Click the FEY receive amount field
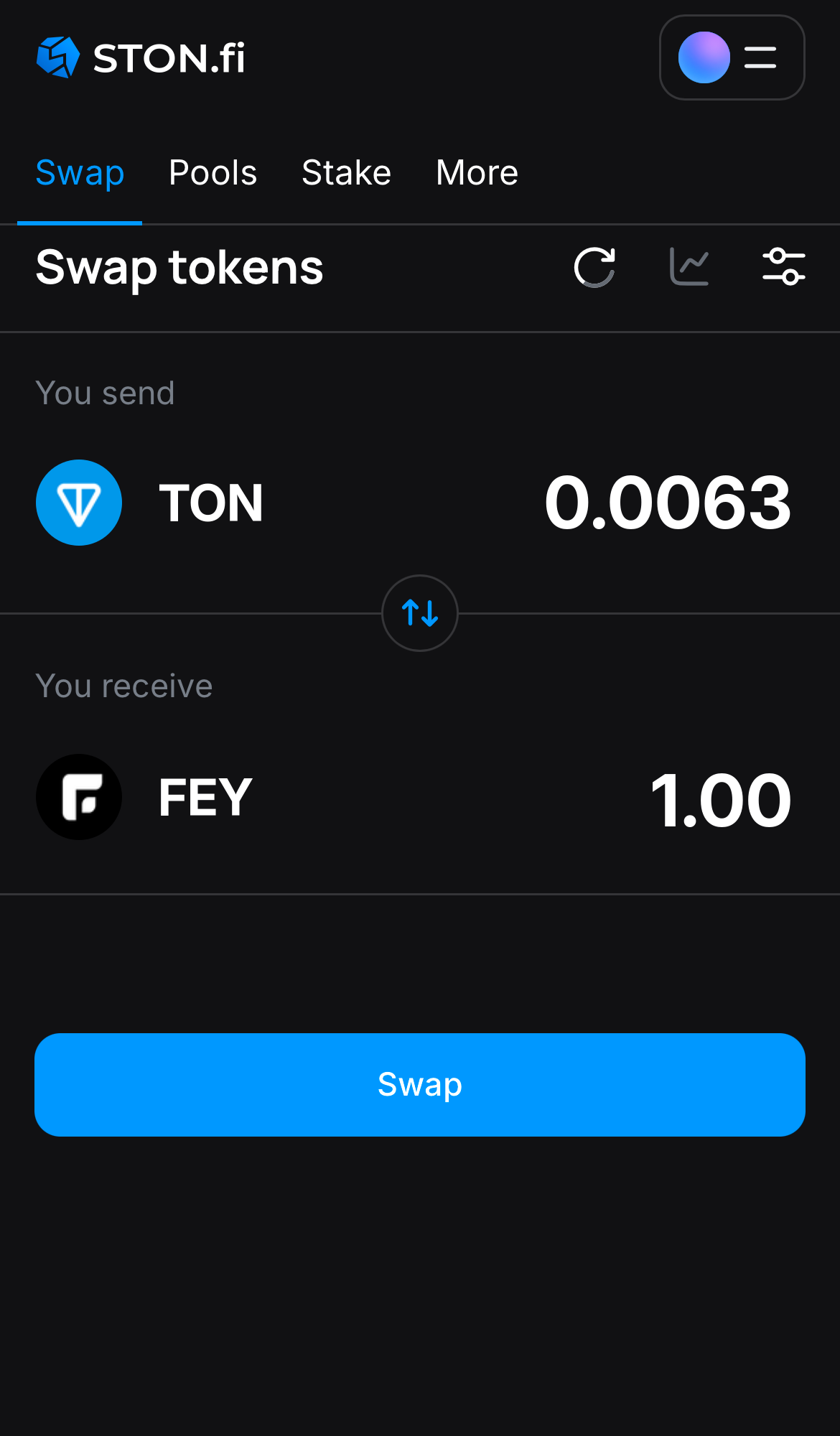 point(719,799)
